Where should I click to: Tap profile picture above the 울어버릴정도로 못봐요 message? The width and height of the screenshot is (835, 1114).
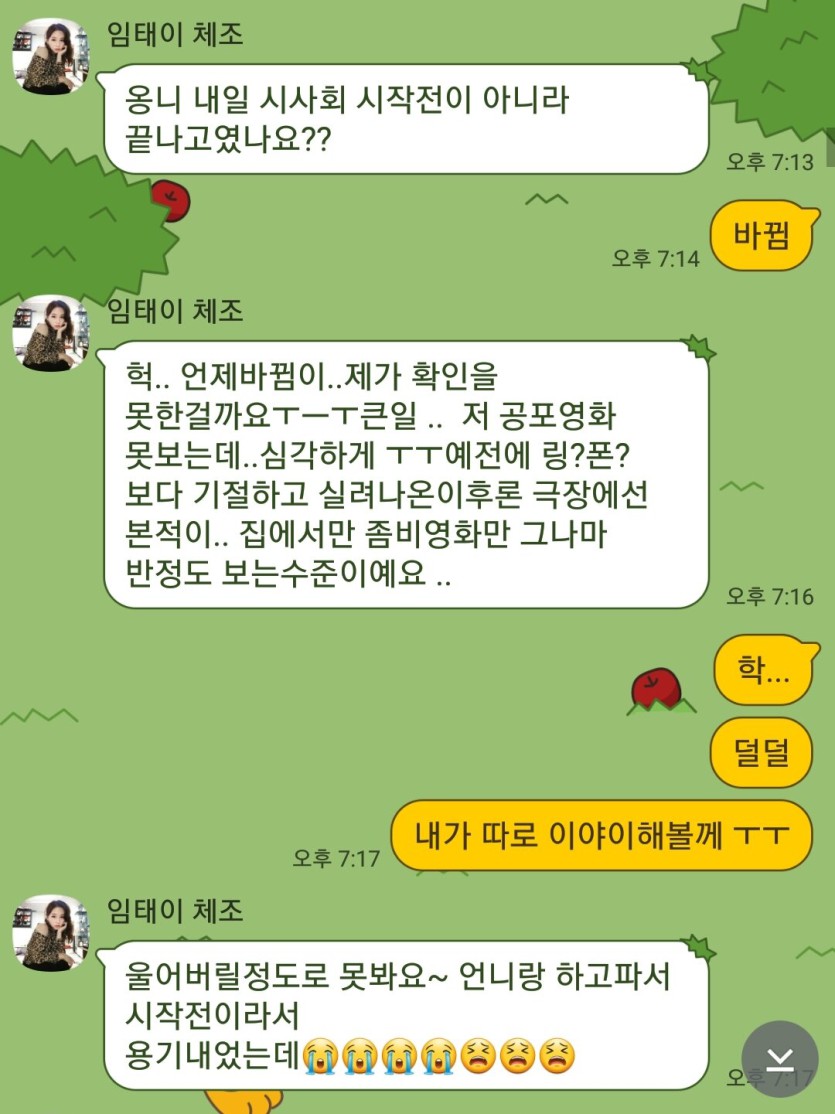click(50, 932)
